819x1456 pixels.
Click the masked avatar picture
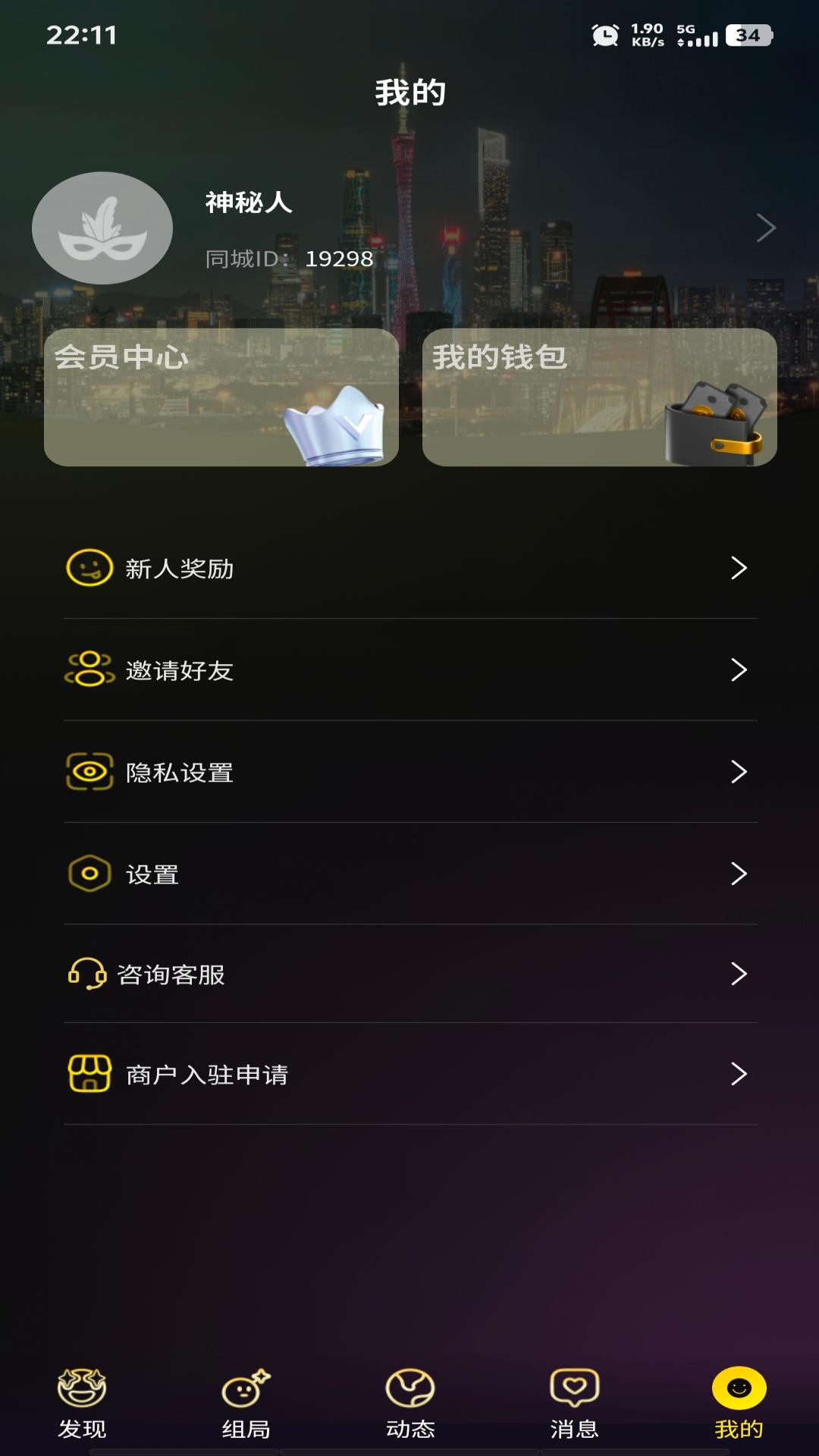102,227
